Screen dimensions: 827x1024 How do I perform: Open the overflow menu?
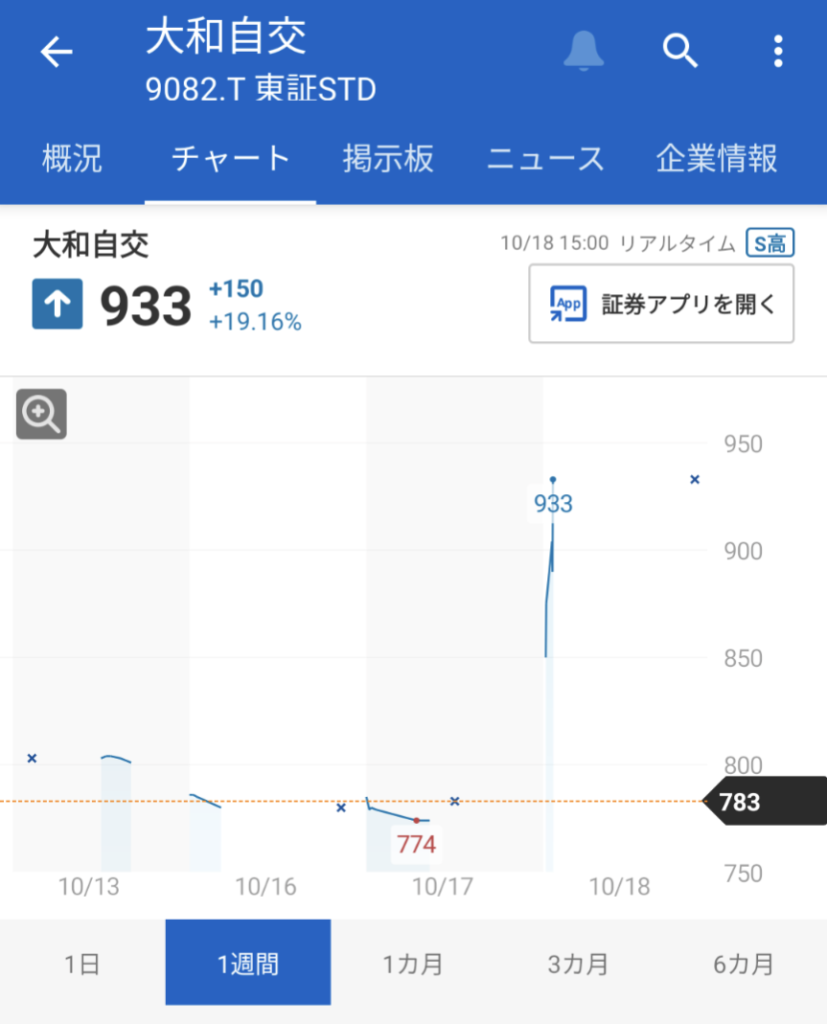tap(778, 51)
